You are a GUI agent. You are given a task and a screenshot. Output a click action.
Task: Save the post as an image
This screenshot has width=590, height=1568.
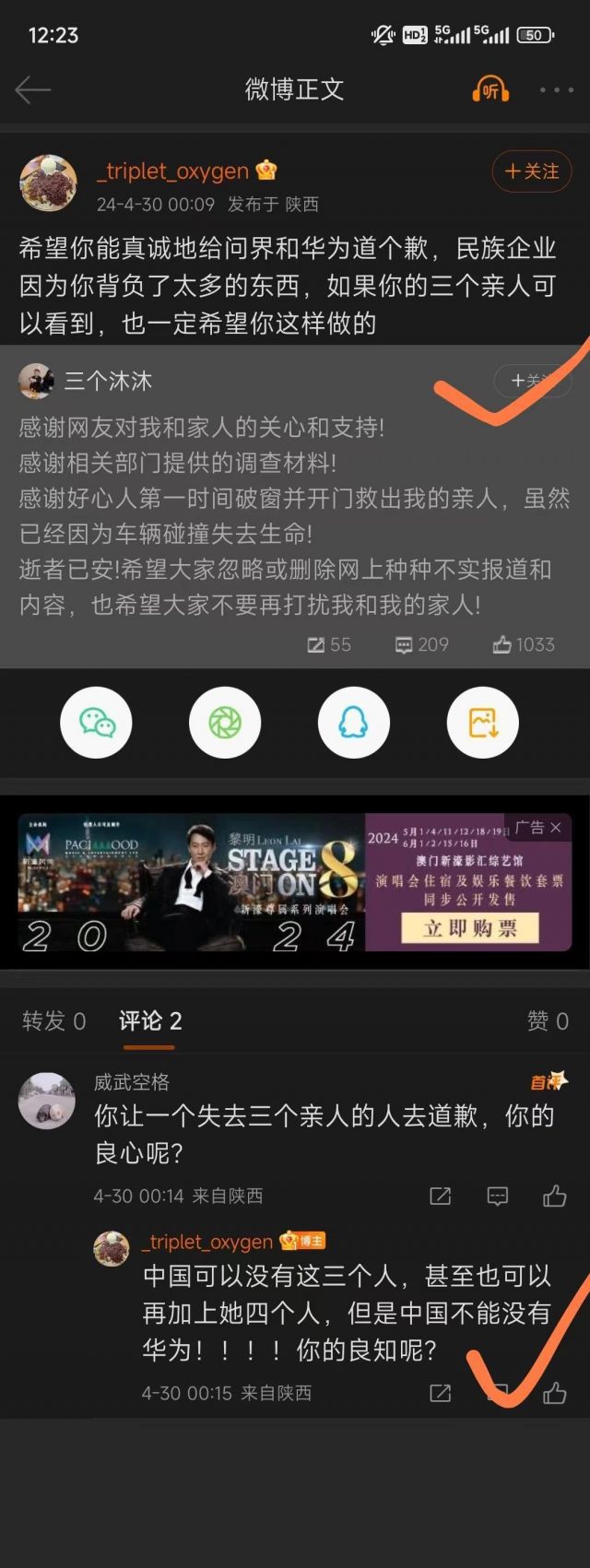coord(482,723)
